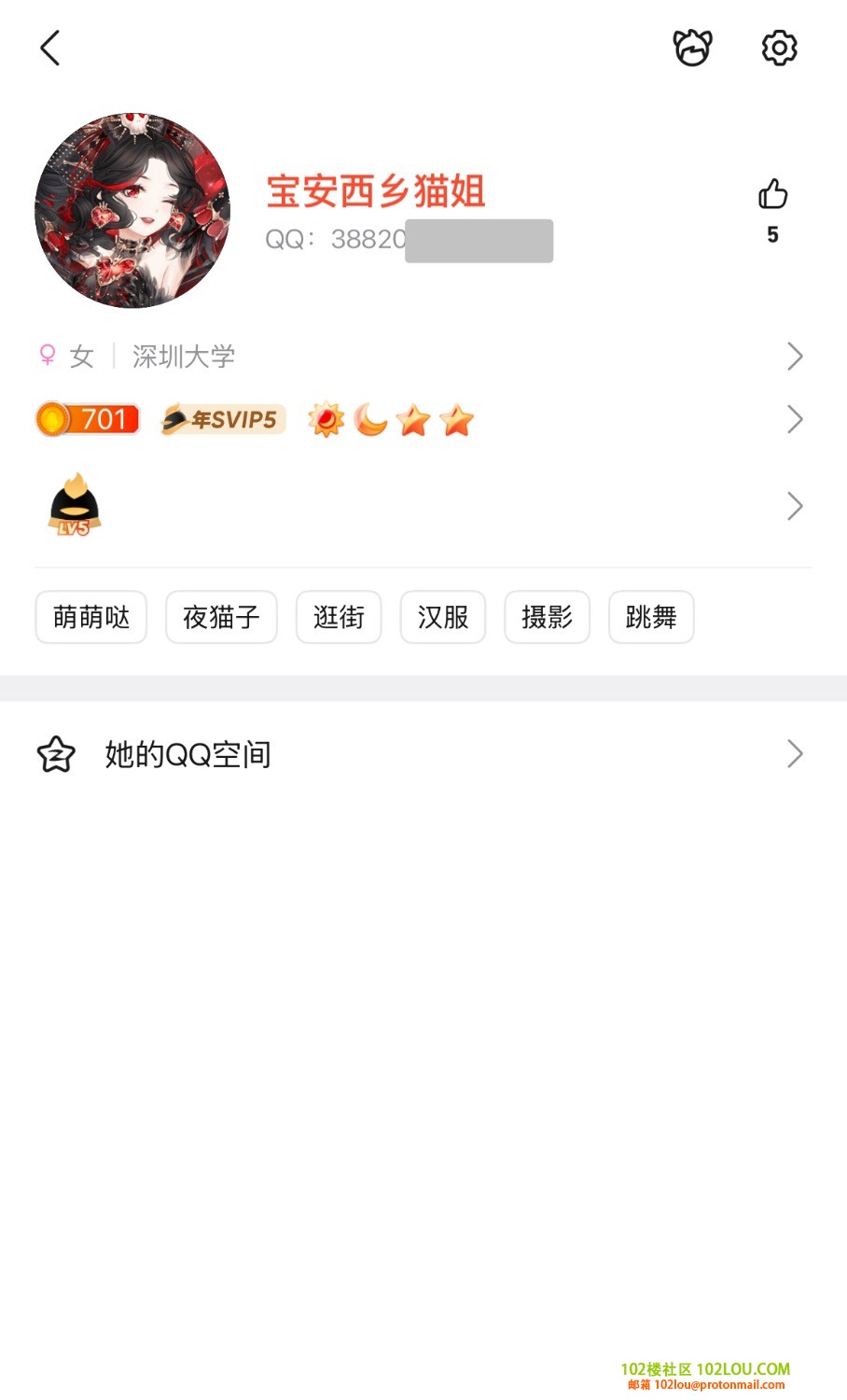This screenshot has height=1400, width=847.
Task: Like this profile with the thumbs-up
Action: 772,195
